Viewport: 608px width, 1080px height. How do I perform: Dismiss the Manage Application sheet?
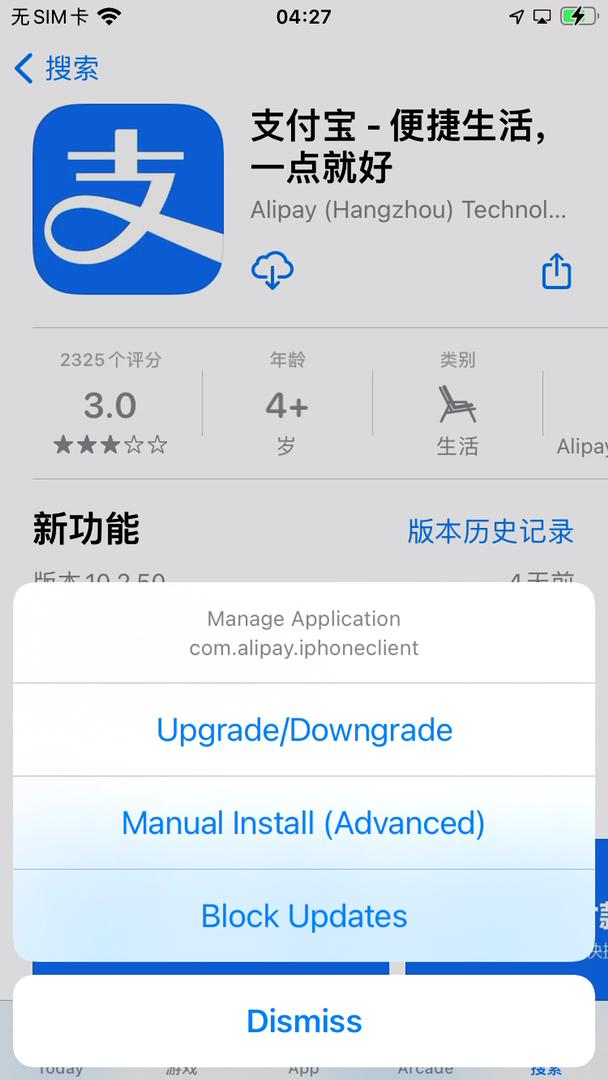[x=304, y=1021]
